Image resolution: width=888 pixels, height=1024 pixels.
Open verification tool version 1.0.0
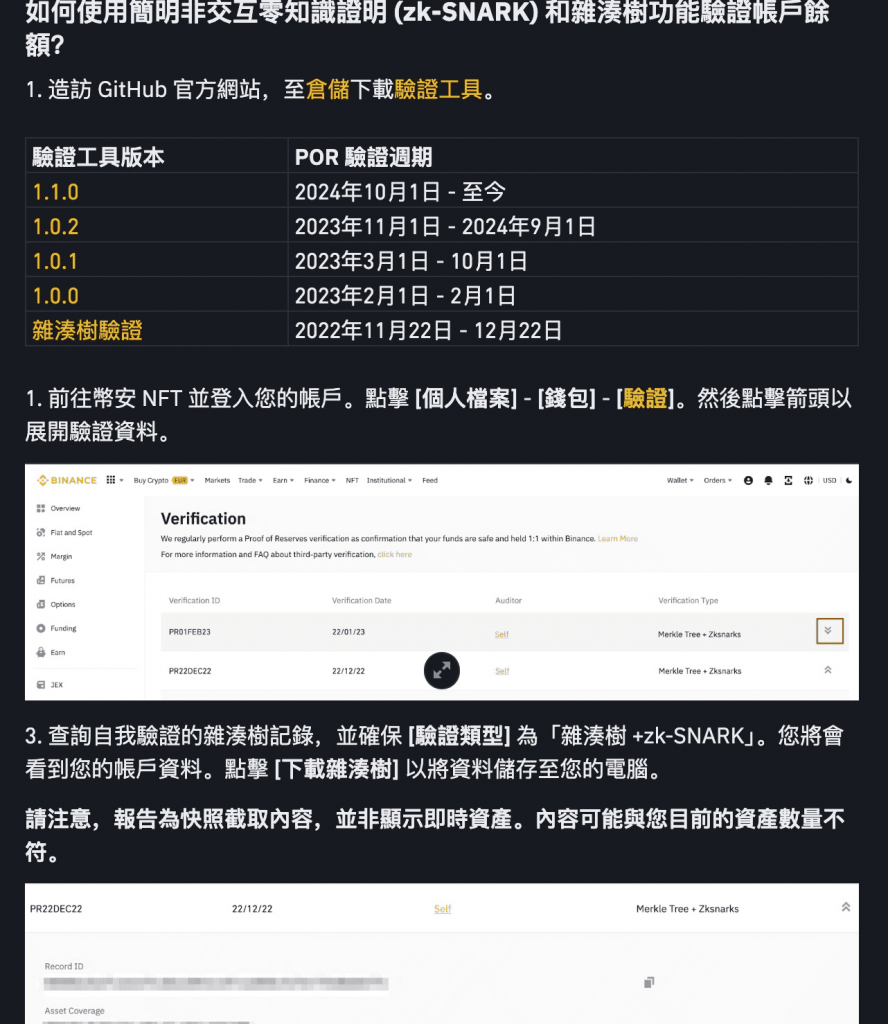coord(56,296)
